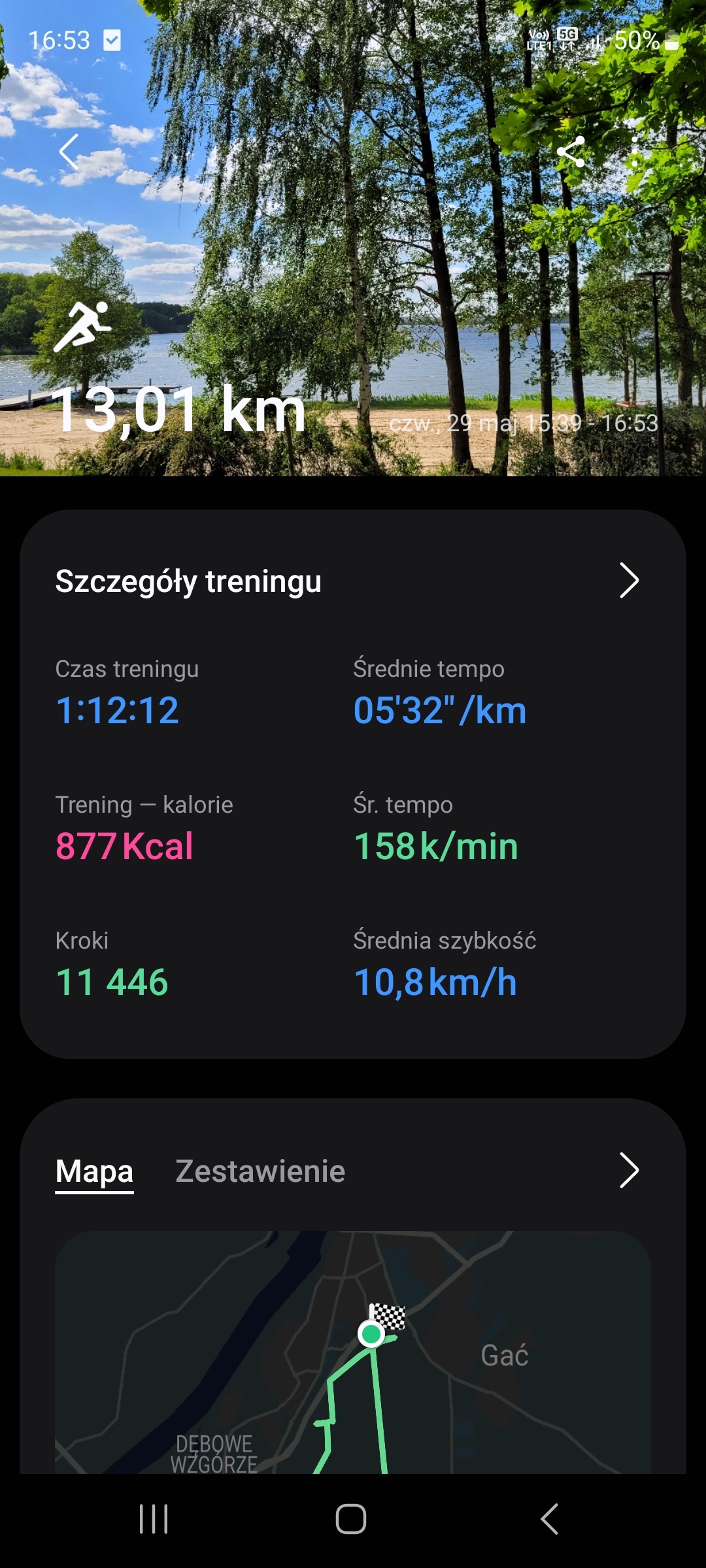Switch to the Zestawienie tab
706x1568 pixels.
coord(260,1171)
